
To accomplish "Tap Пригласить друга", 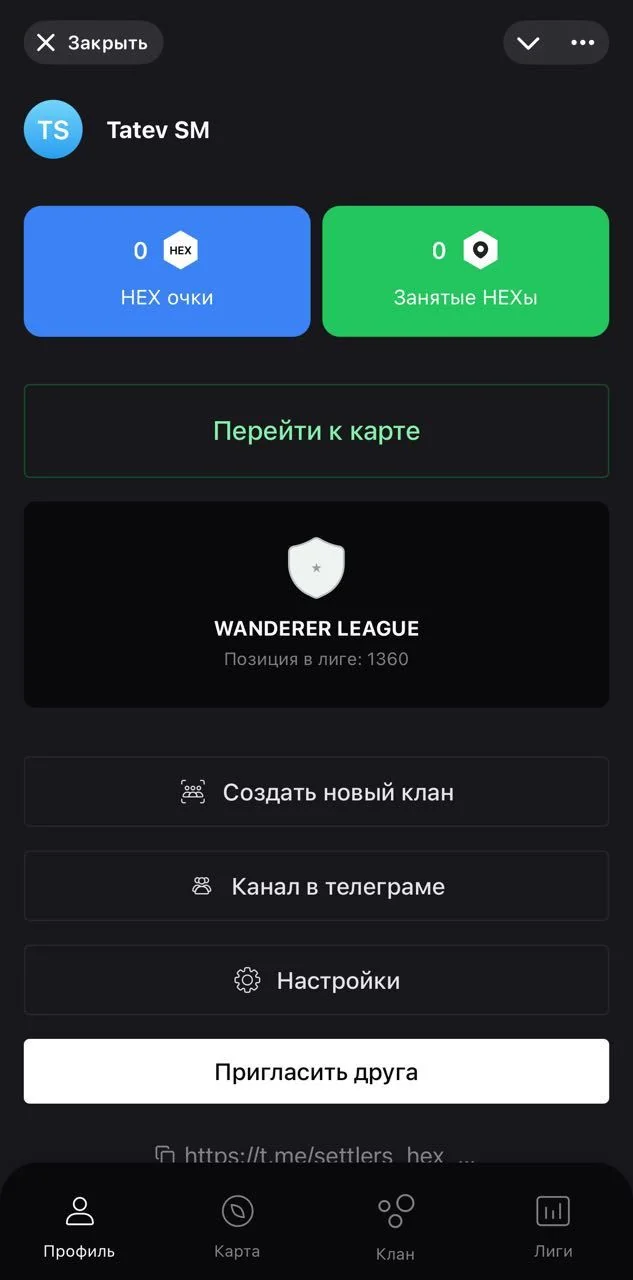I will 316,1072.
